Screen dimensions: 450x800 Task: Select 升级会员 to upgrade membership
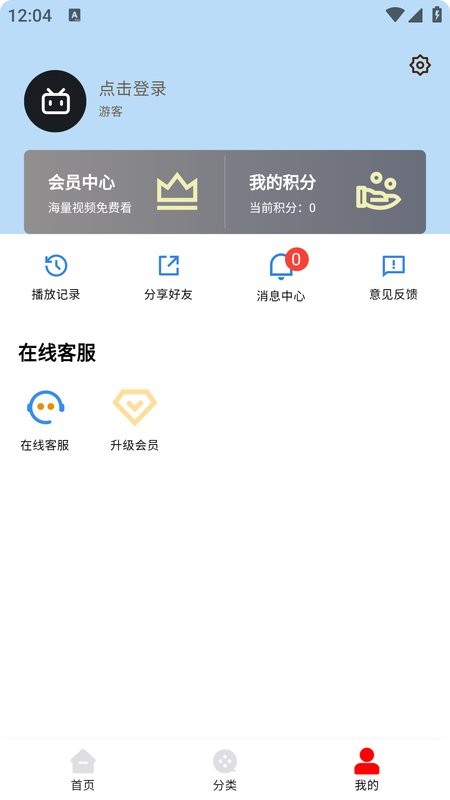(134, 421)
